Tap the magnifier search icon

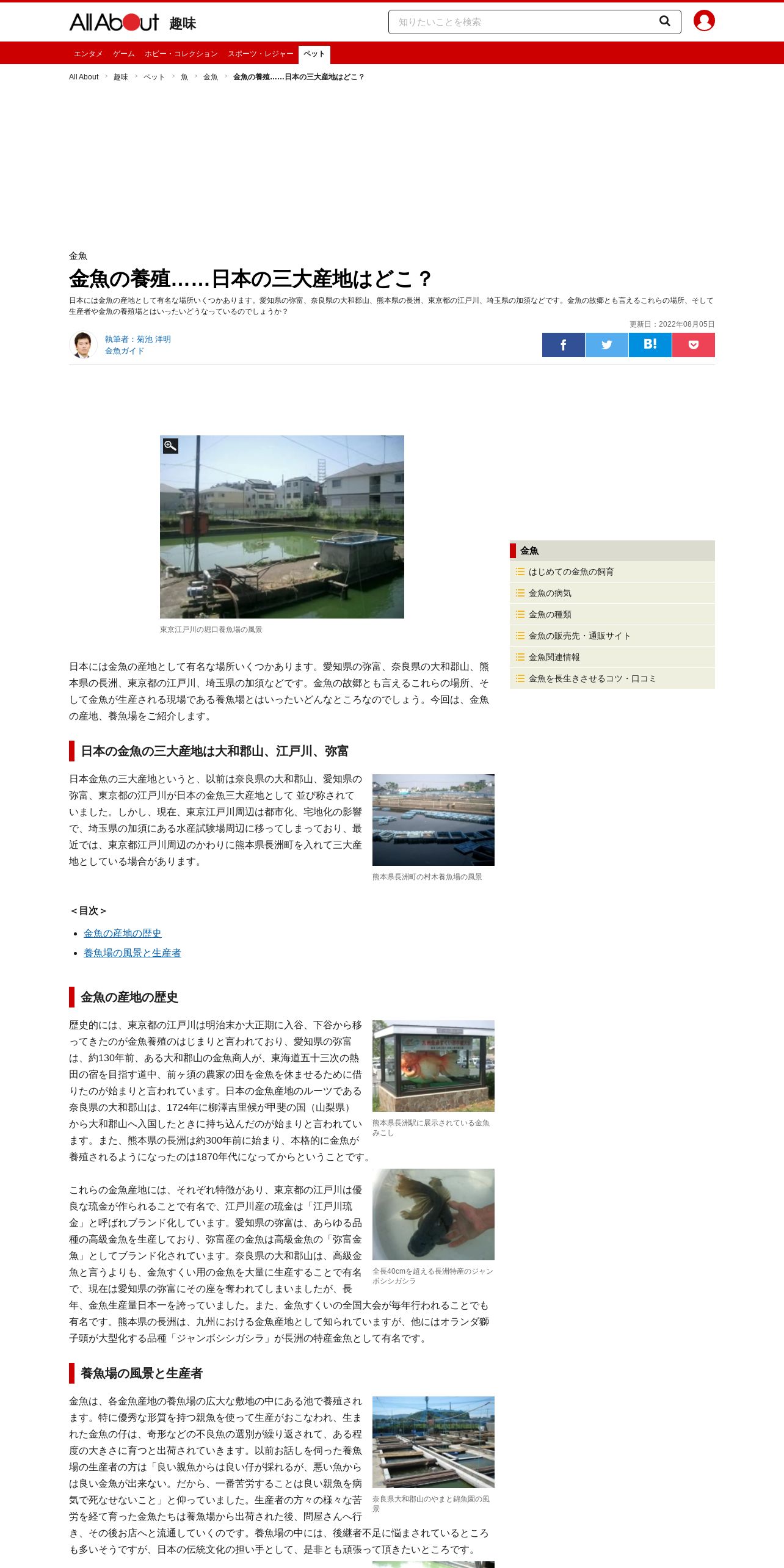pyautogui.click(x=664, y=21)
